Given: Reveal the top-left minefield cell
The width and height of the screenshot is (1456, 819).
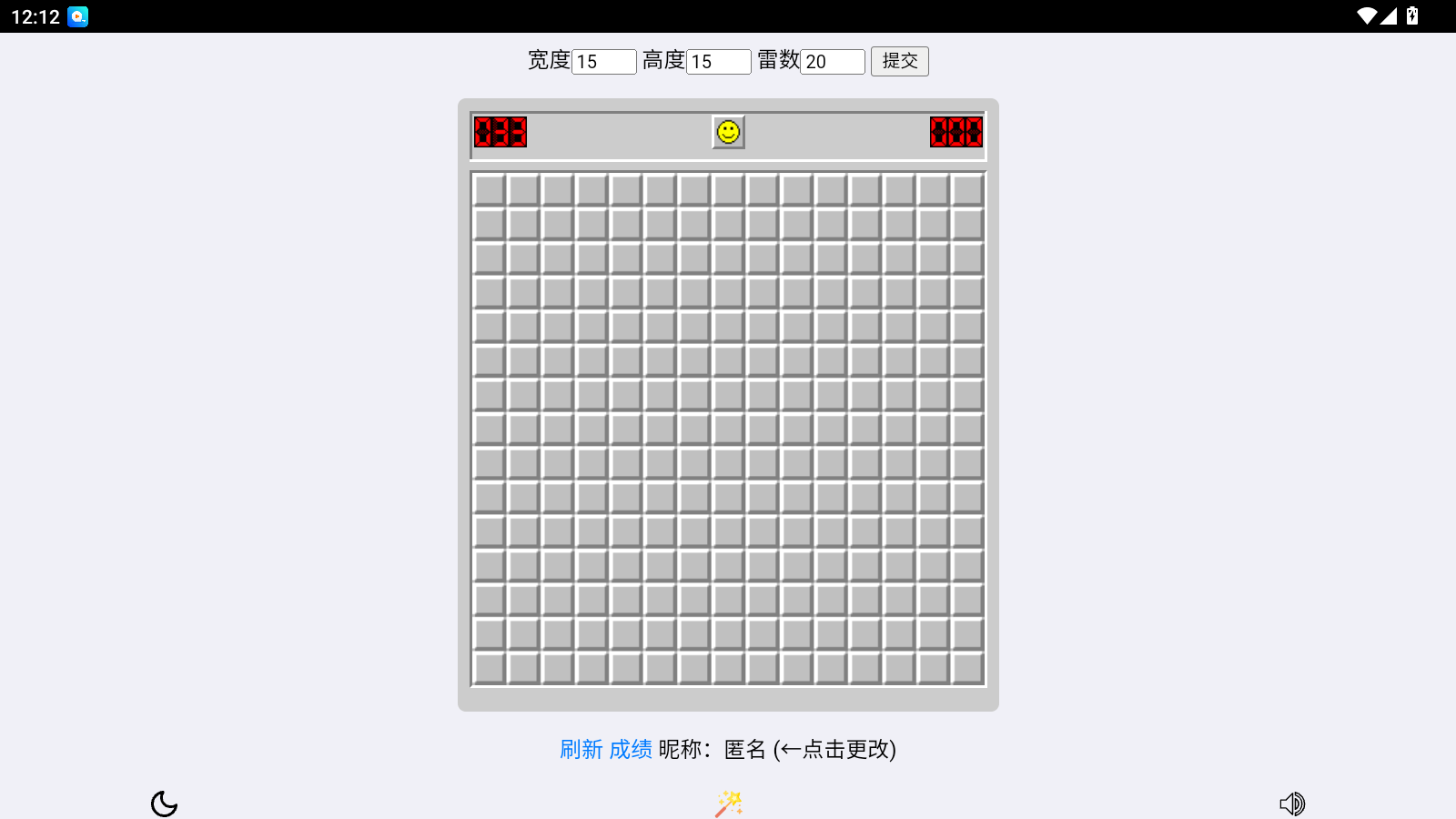Looking at the screenshot, I should click(490, 190).
